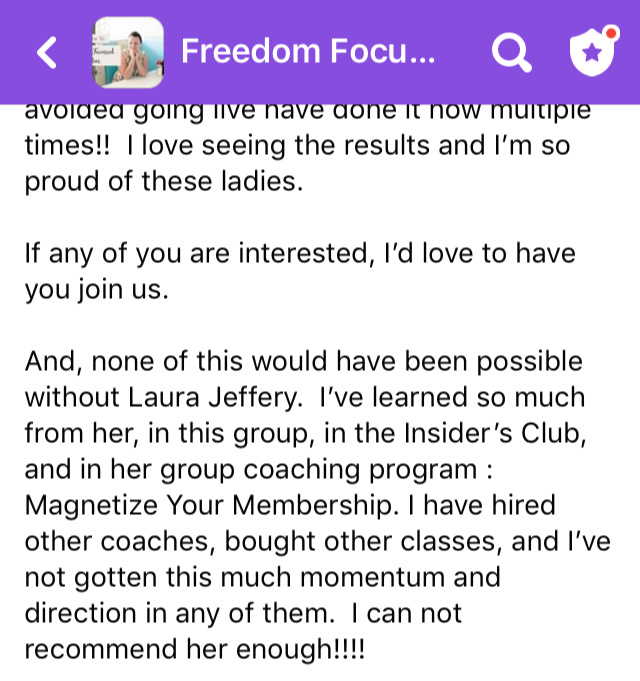
Task: Open the Freedom Focus group avatar
Action: click(x=128, y=52)
